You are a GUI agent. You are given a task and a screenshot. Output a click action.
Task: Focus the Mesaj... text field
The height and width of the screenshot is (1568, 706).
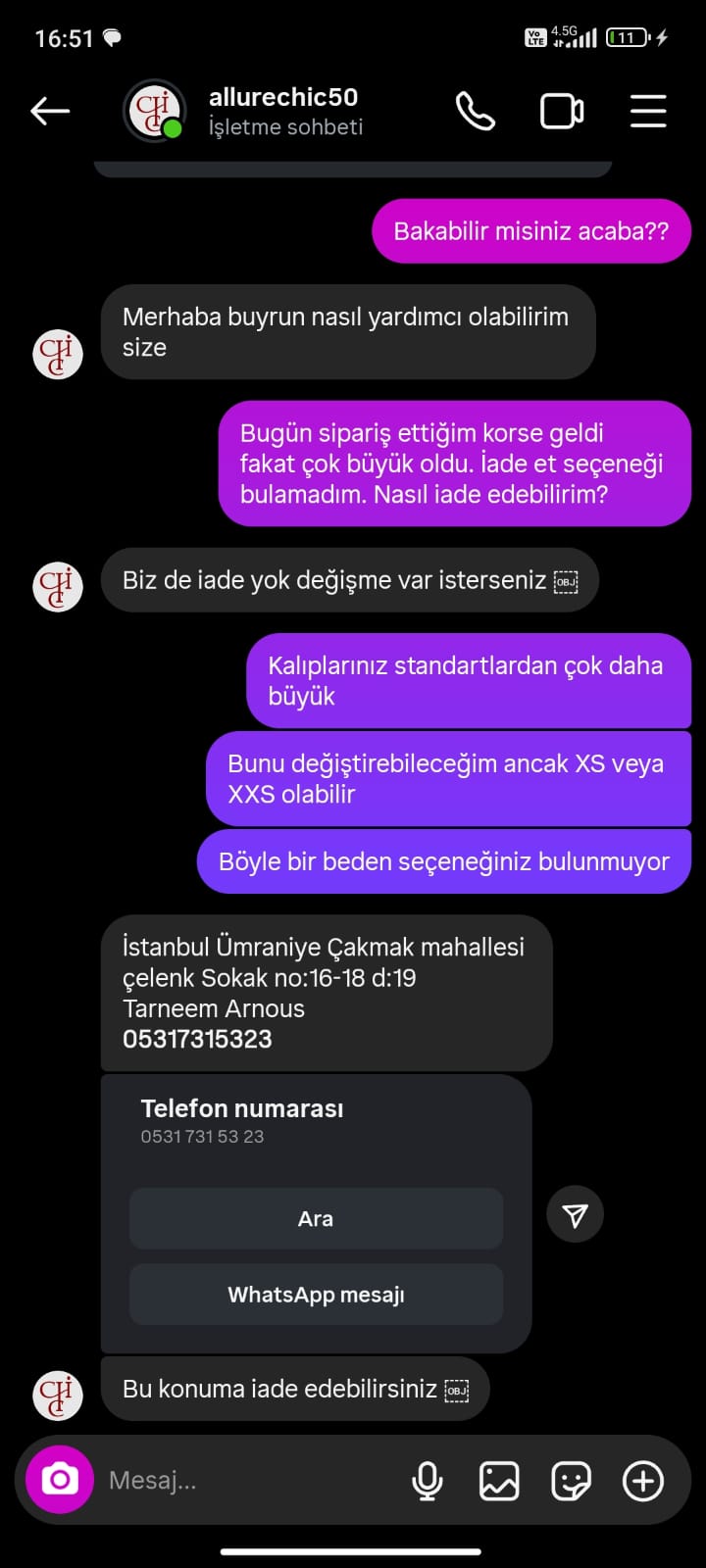(x=245, y=1480)
